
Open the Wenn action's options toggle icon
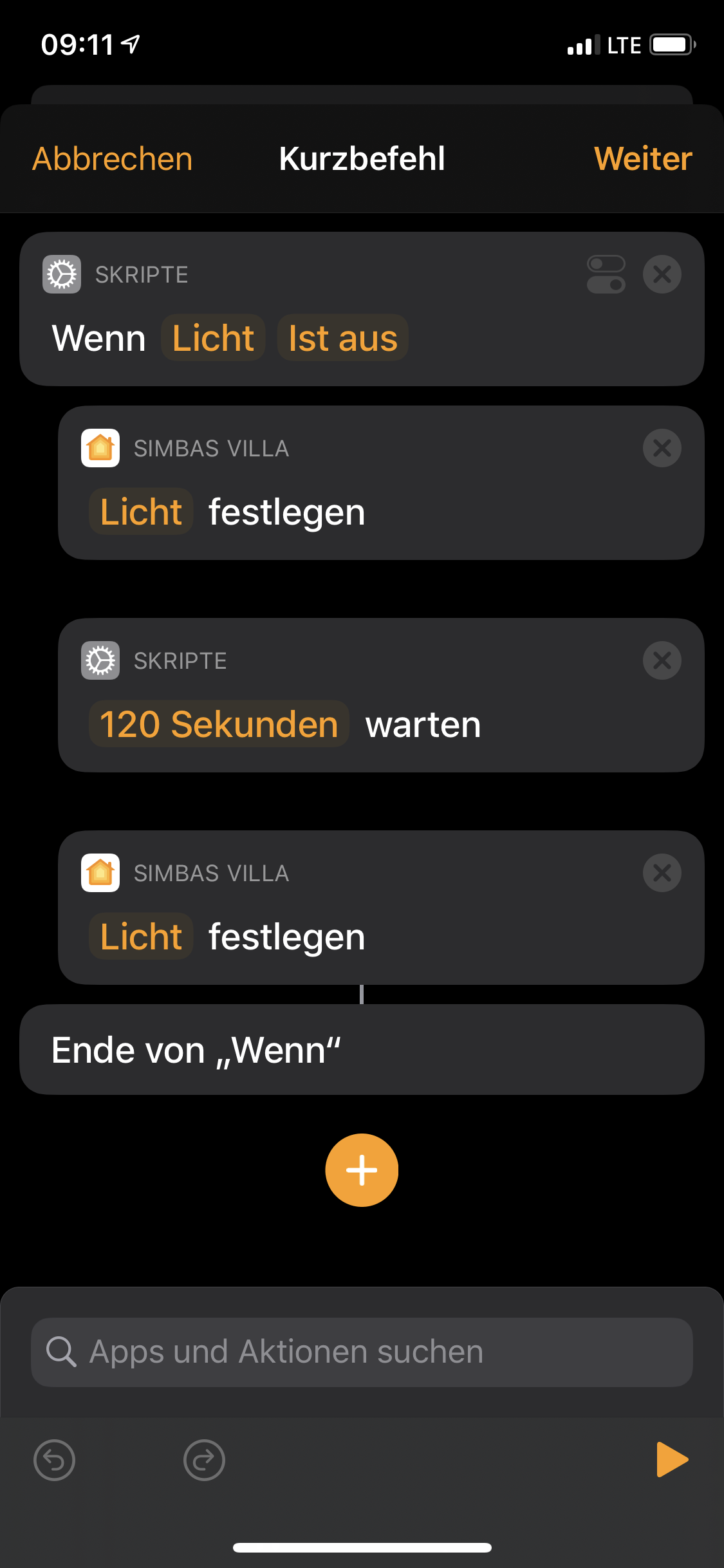pyautogui.click(x=606, y=274)
